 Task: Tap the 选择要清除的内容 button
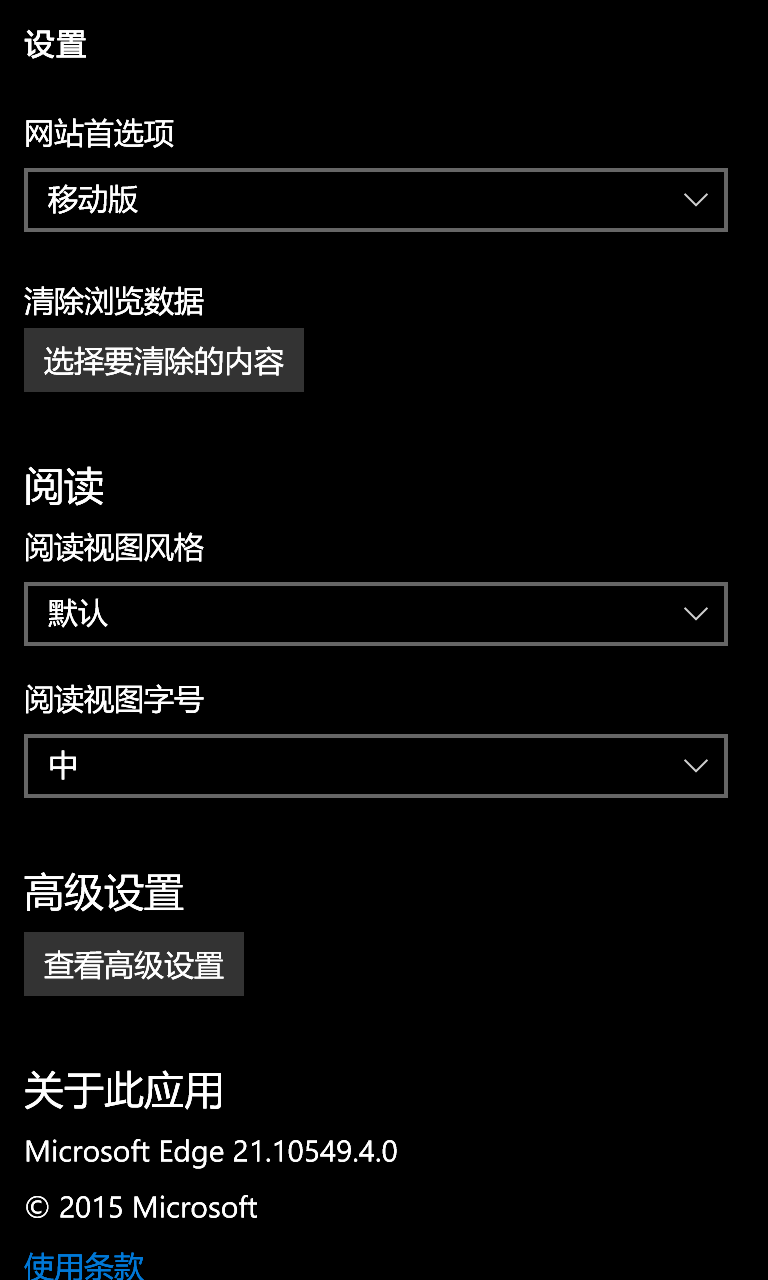pyautogui.click(x=164, y=360)
